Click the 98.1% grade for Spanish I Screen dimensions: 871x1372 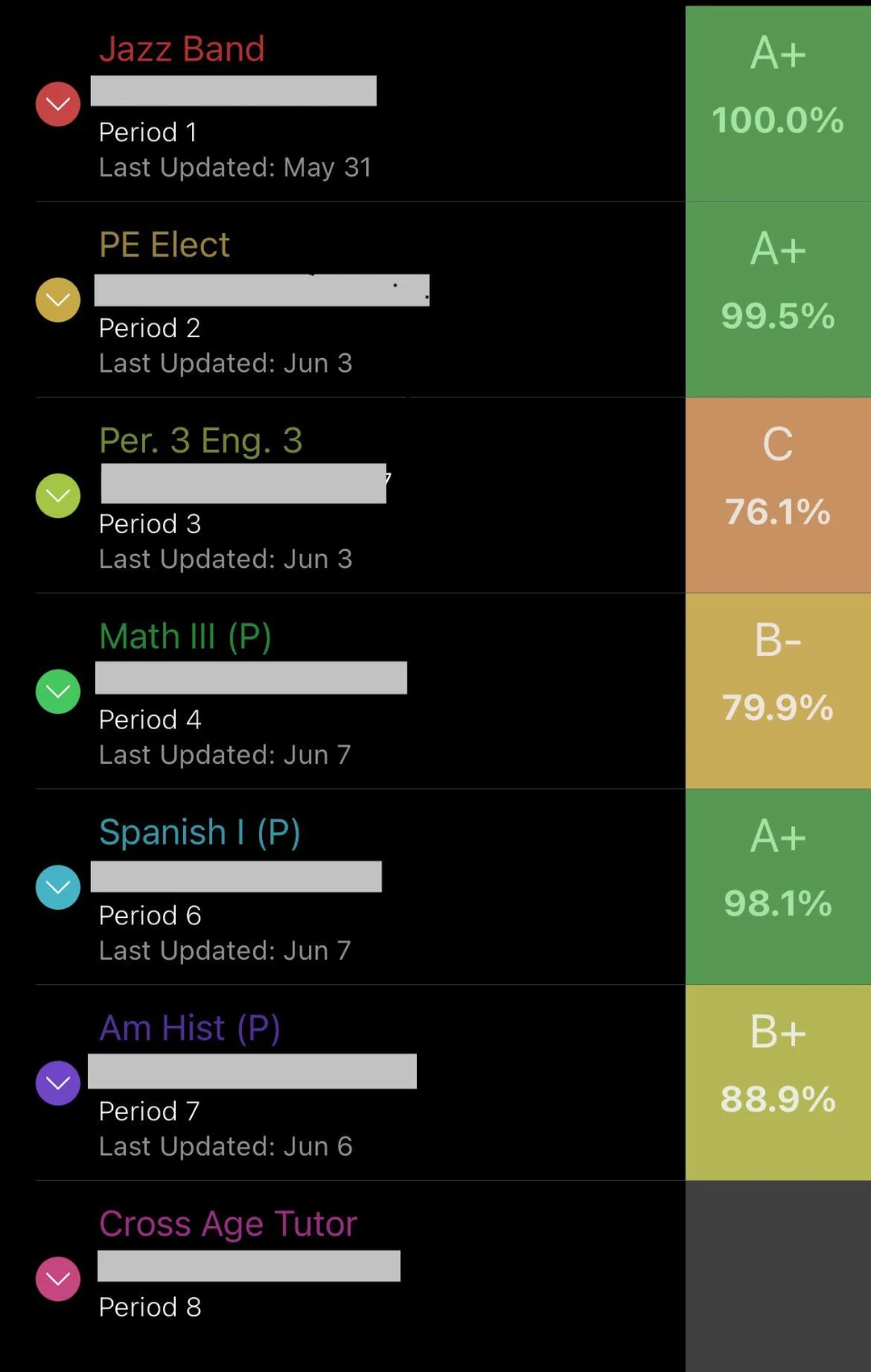[x=777, y=903]
